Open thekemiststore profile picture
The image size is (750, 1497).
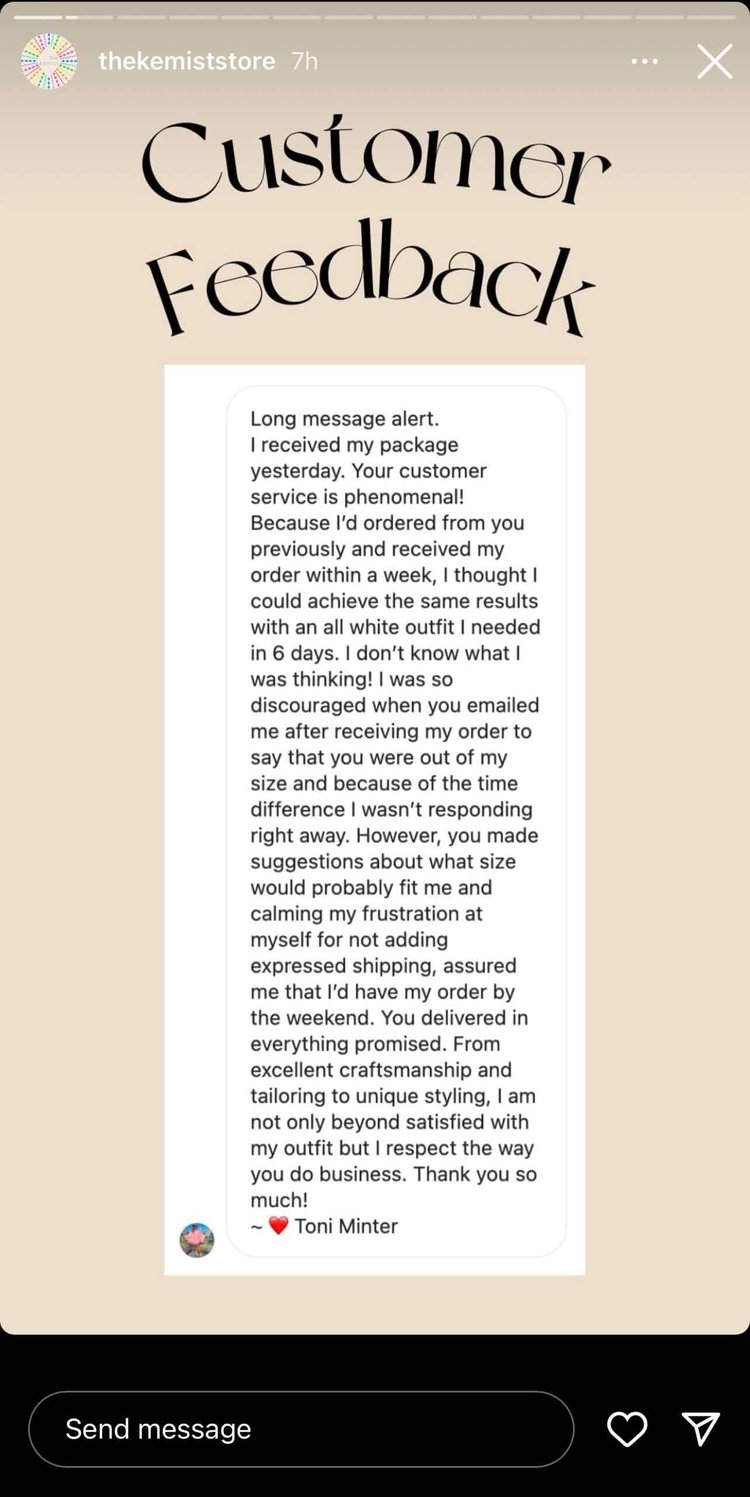click(49, 61)
